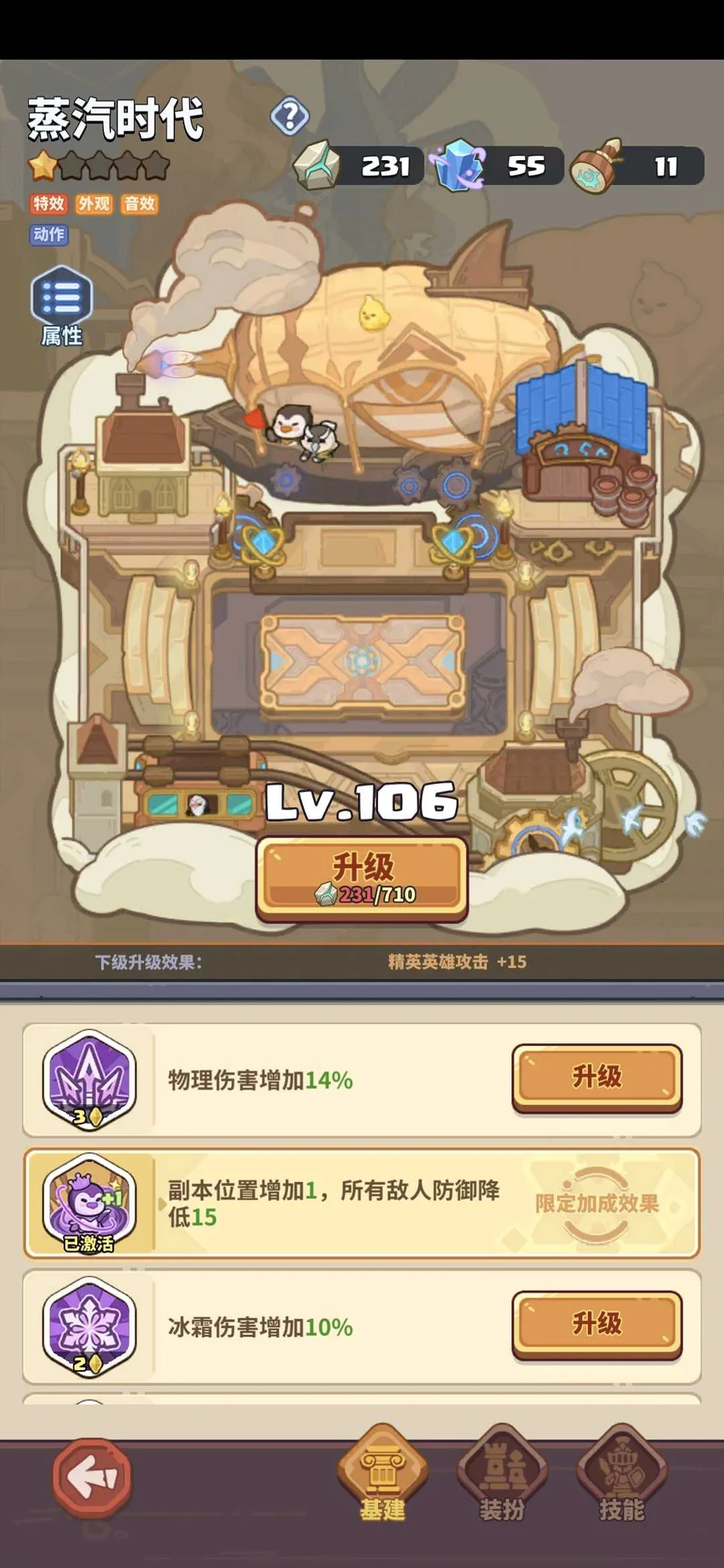Tap the 动作 tag
Image resolution: width=724 pixels, height=1568 pixels.
(48, 234)
